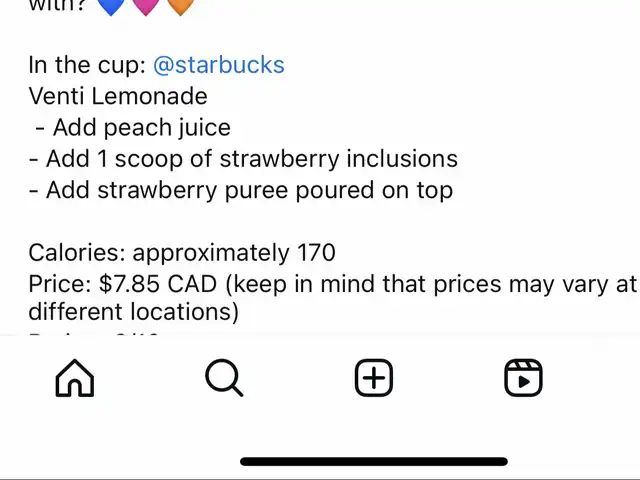Open the Search and explore tab
This screenshot has width=640, height=480.
pyautogui.click(x=224, y=378)
